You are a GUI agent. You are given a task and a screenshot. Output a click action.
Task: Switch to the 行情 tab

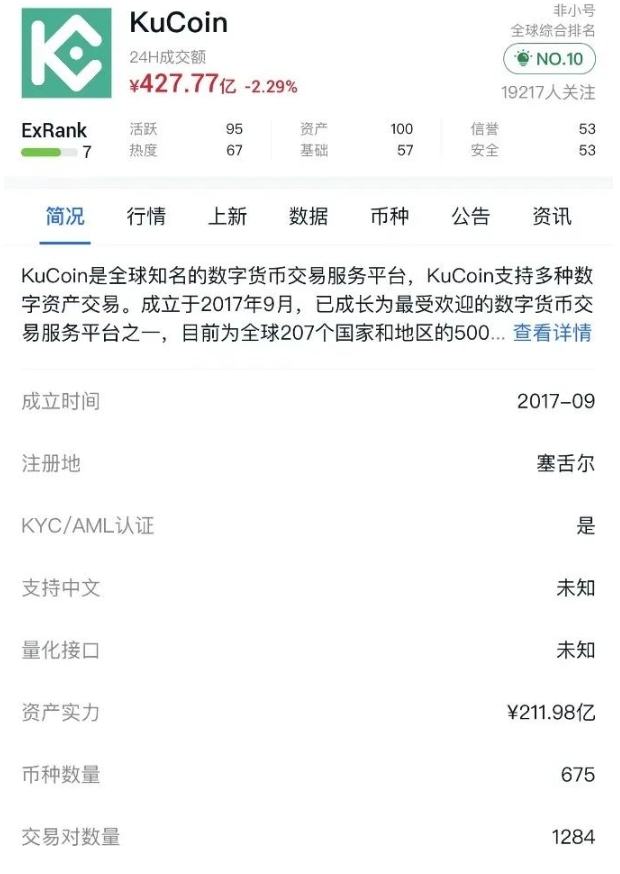pyautogui.click(x=146, y=216)
